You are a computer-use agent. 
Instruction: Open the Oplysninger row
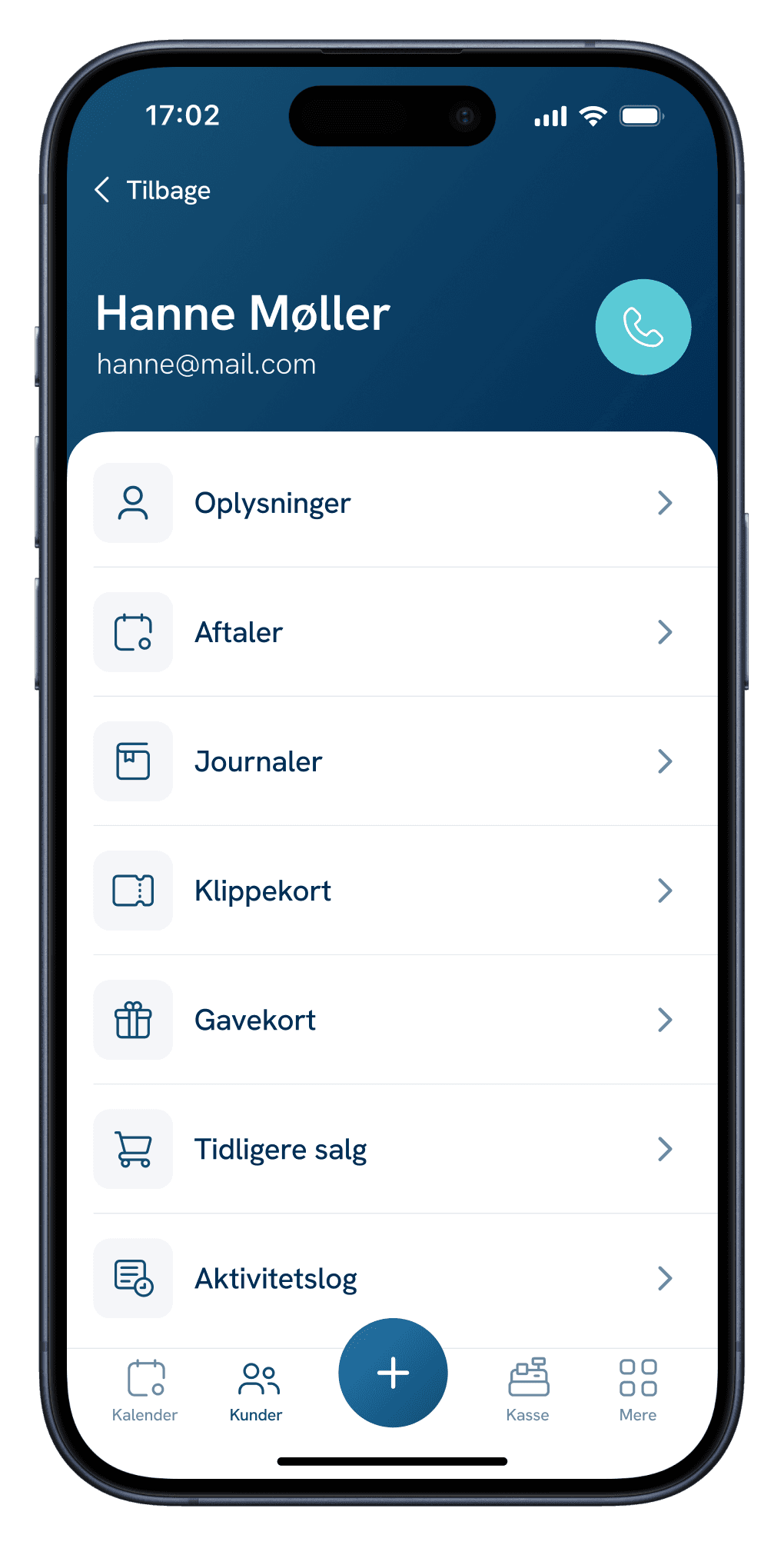tap(392, 503)
